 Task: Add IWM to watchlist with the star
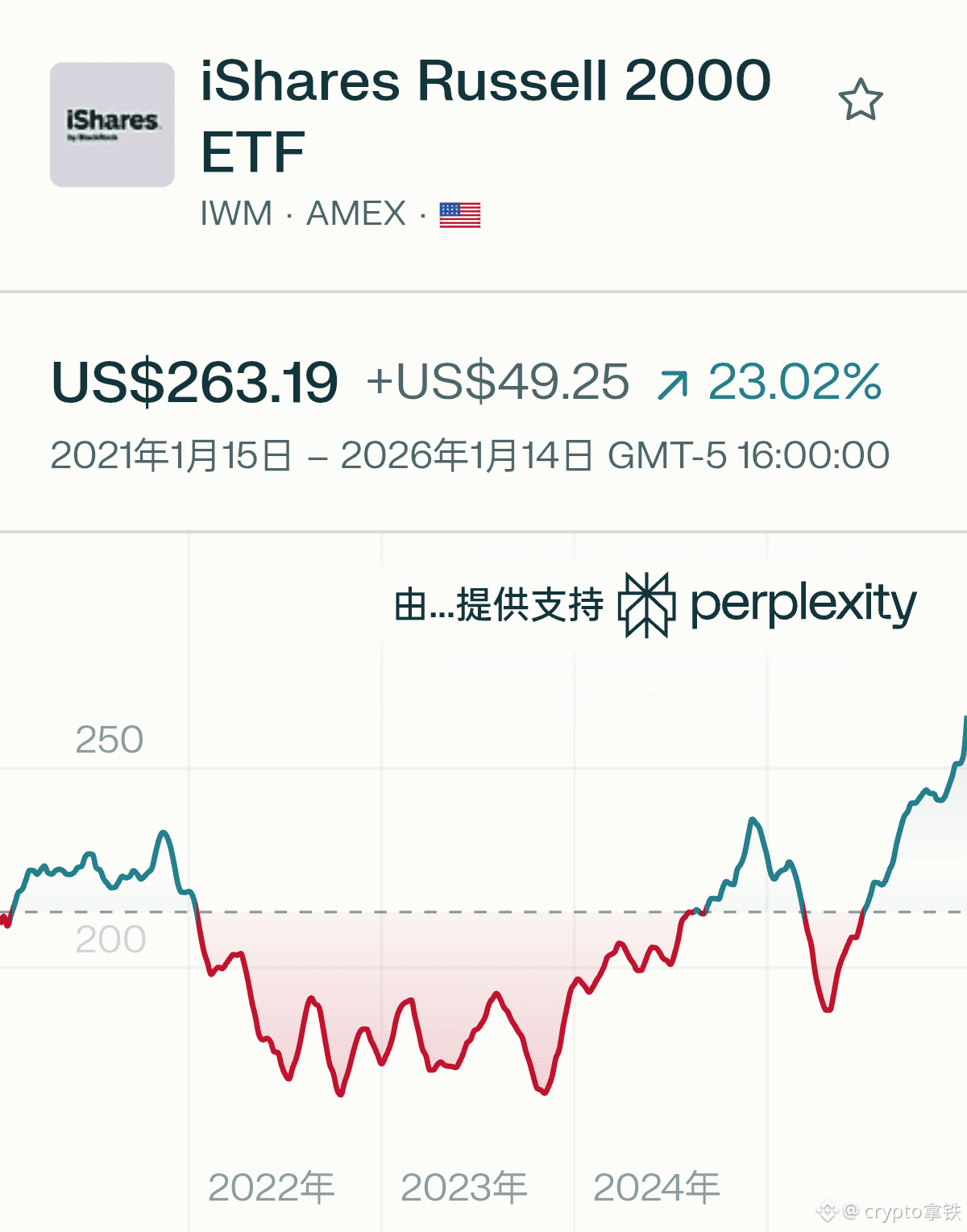pyautogui.click(x=861, y=100)
